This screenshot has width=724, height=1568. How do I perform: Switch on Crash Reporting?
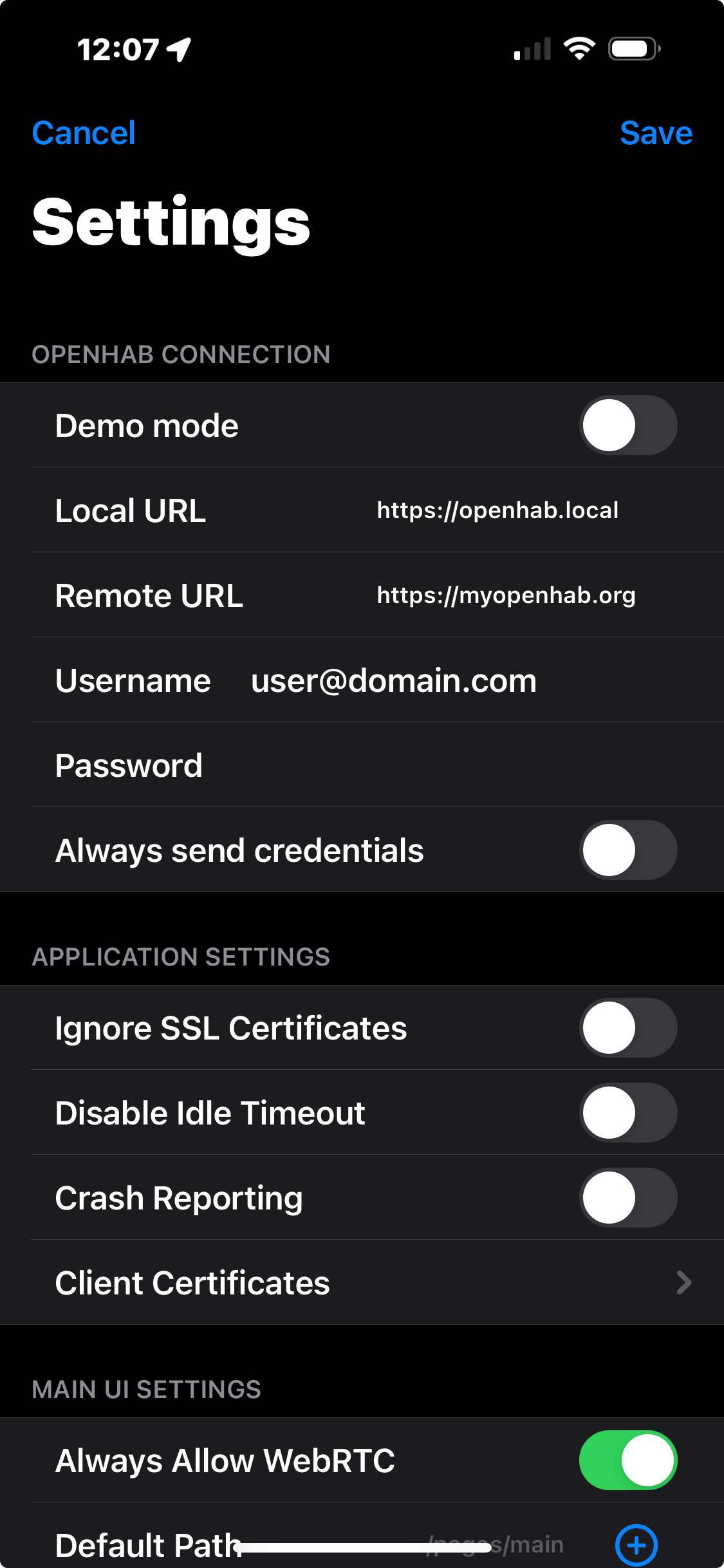pyautogui.click(x=627, y=1198)
